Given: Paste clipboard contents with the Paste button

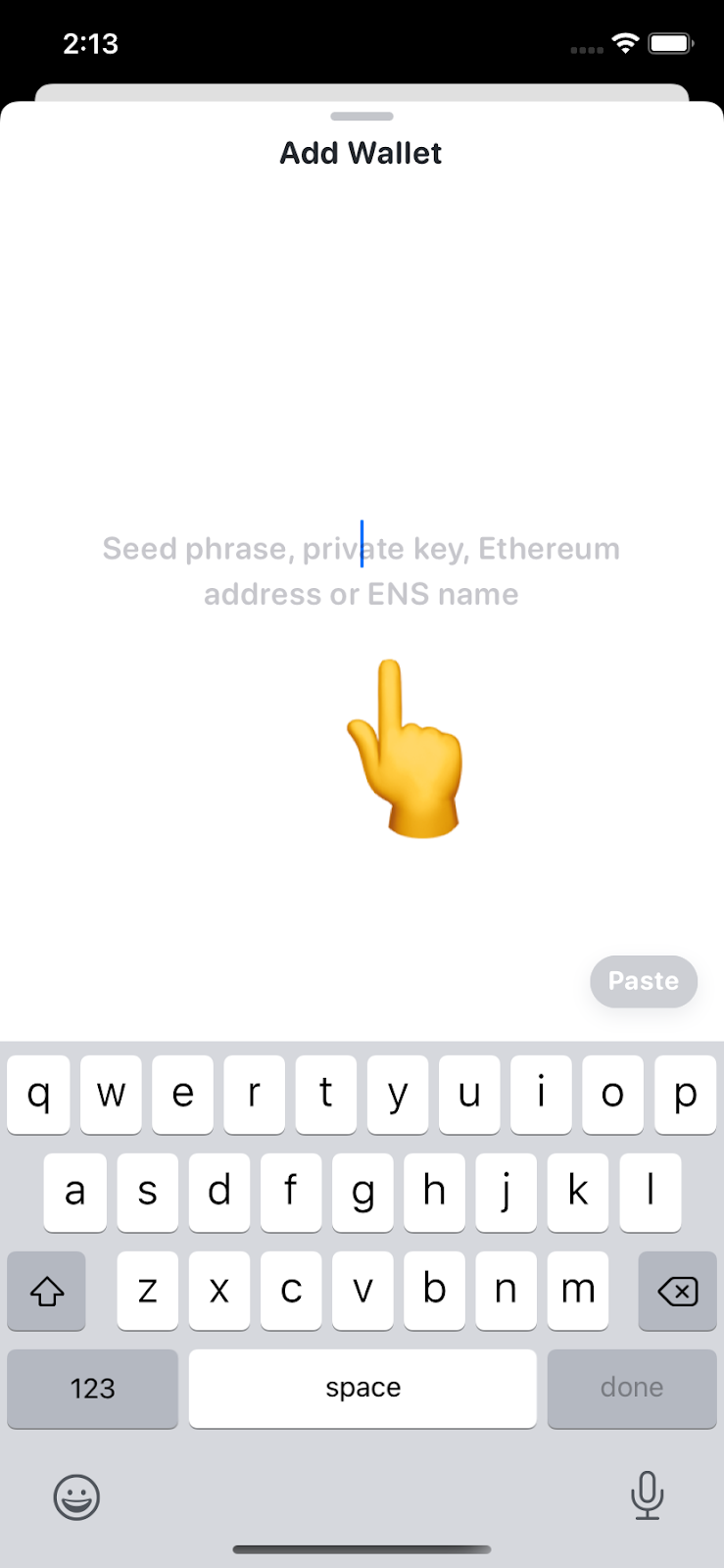Looking at the screenshot, I should click(643, 981).
